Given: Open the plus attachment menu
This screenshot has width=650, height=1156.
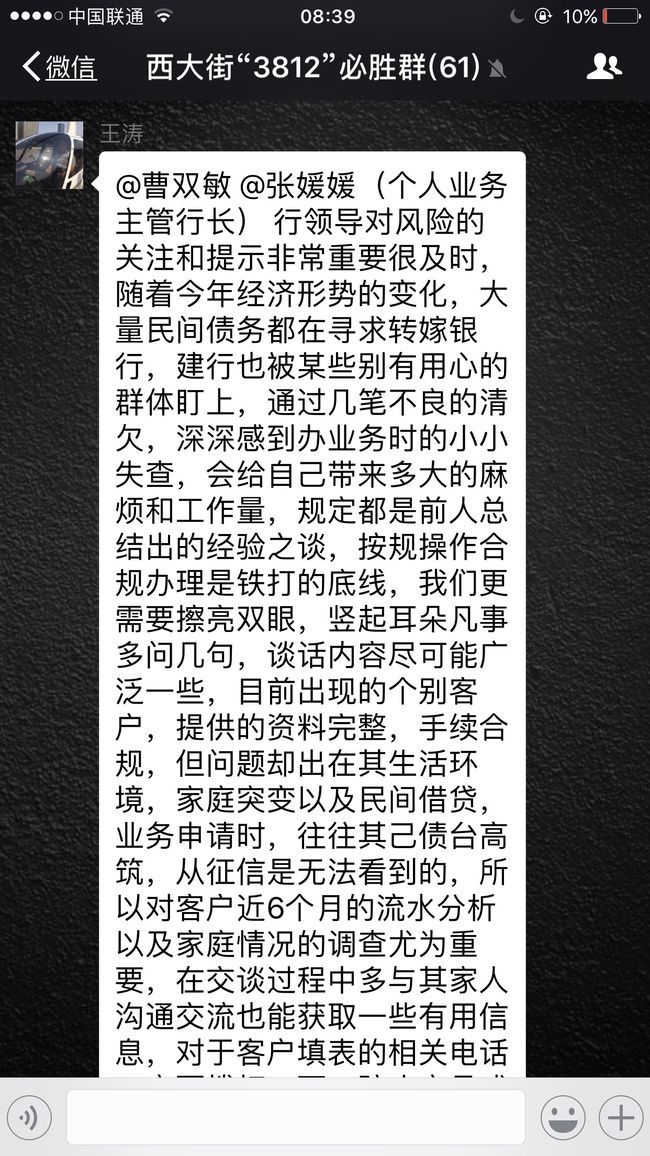Looking at the screenshot, I should point(621,1118).
